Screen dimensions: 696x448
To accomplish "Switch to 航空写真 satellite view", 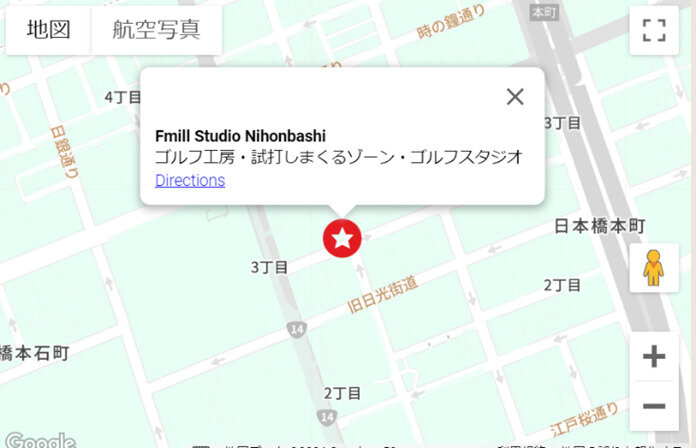I will click(156, 30).
